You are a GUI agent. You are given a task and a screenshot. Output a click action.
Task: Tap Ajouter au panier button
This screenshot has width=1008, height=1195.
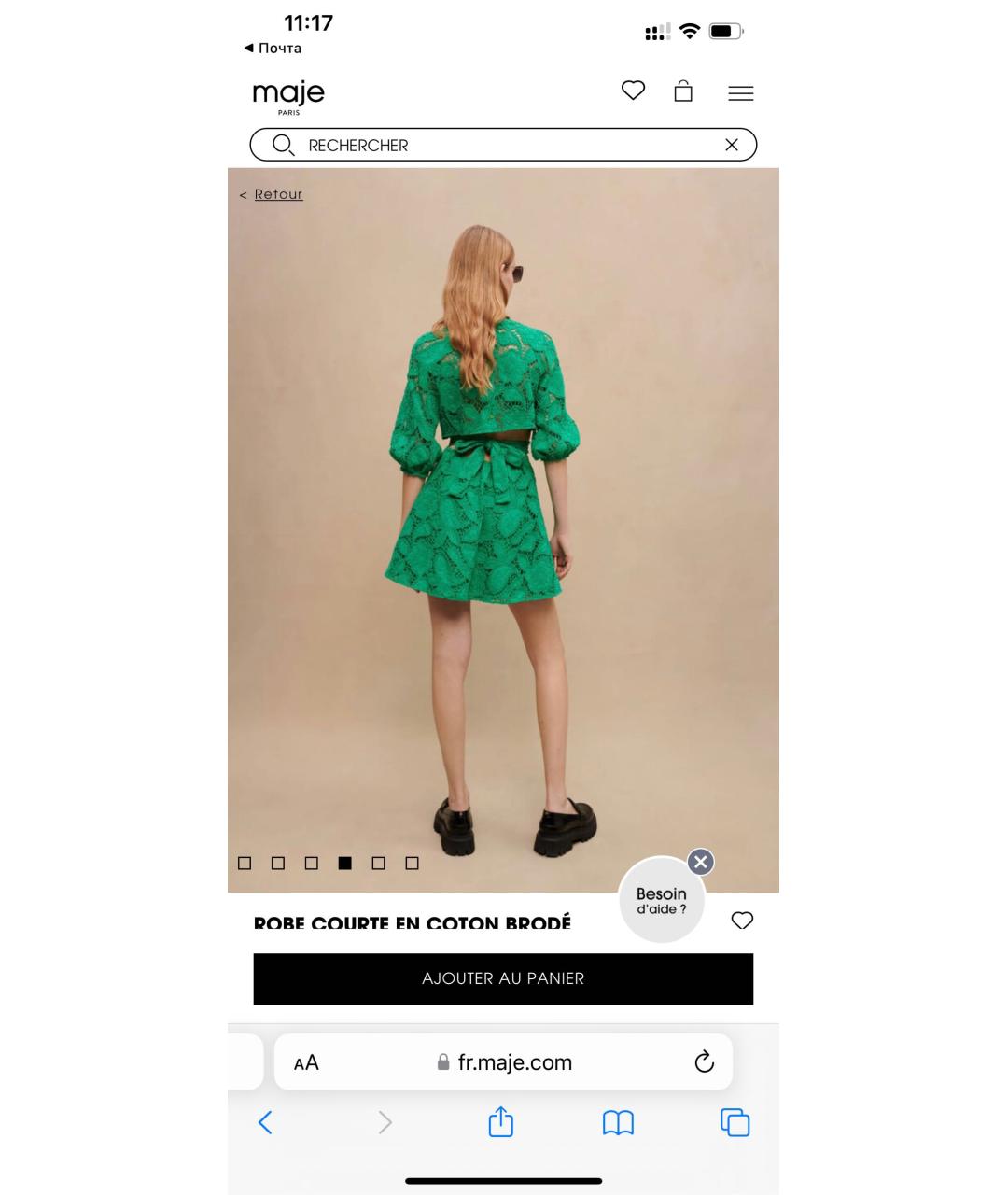[x=503, y=978]
